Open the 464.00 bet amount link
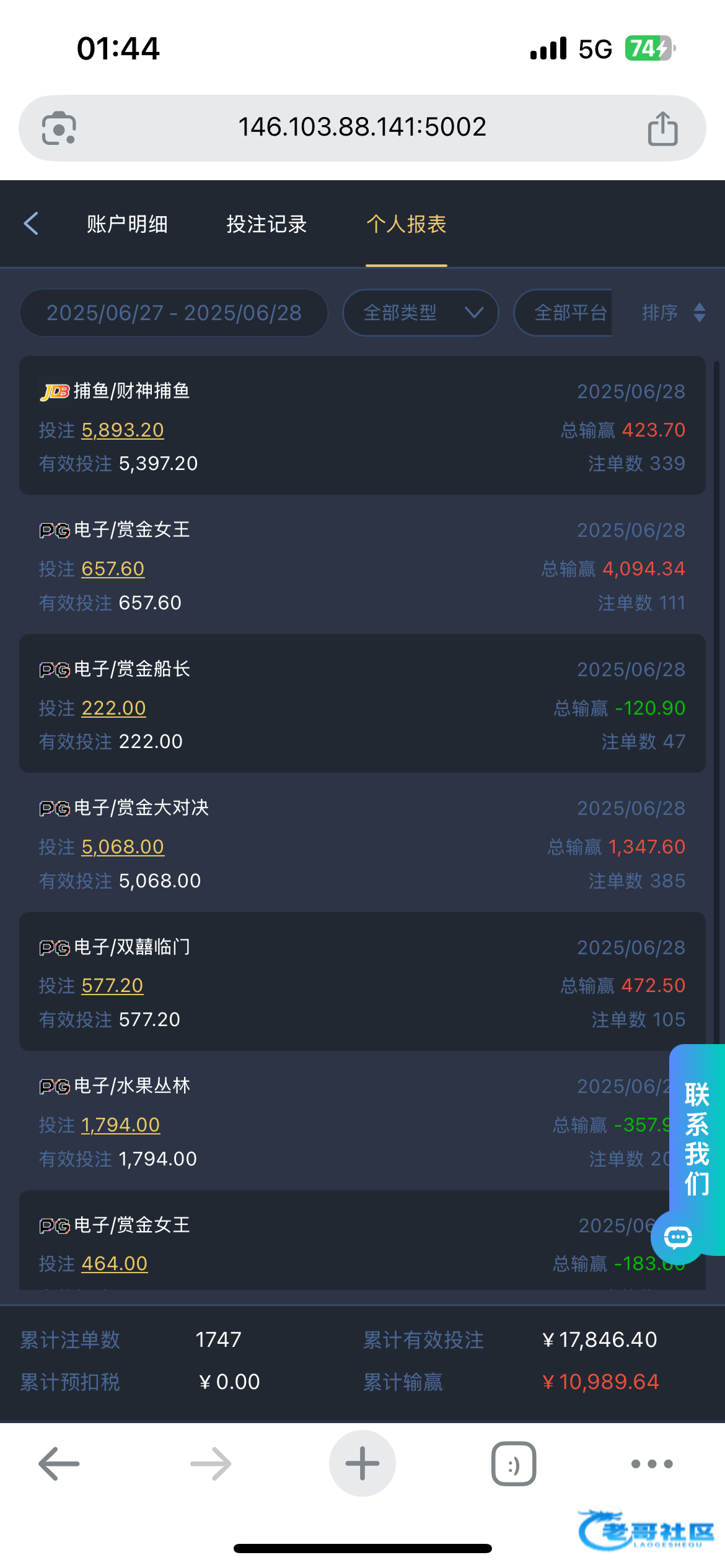This screenshot has height=1568, width=725. (x=114, y=1263)
